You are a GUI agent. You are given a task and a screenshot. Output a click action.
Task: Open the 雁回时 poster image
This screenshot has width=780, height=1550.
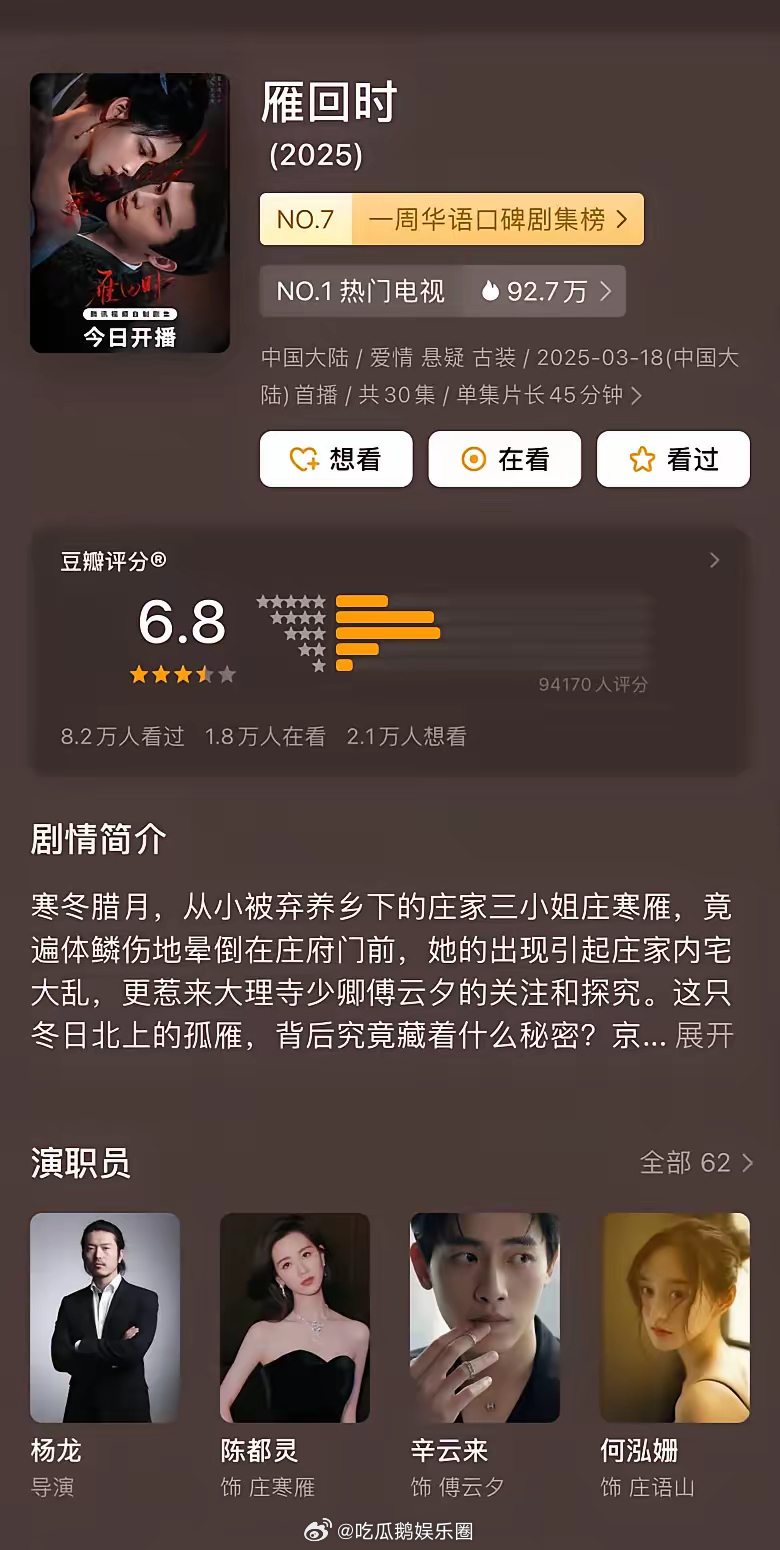tap(130, 212)
